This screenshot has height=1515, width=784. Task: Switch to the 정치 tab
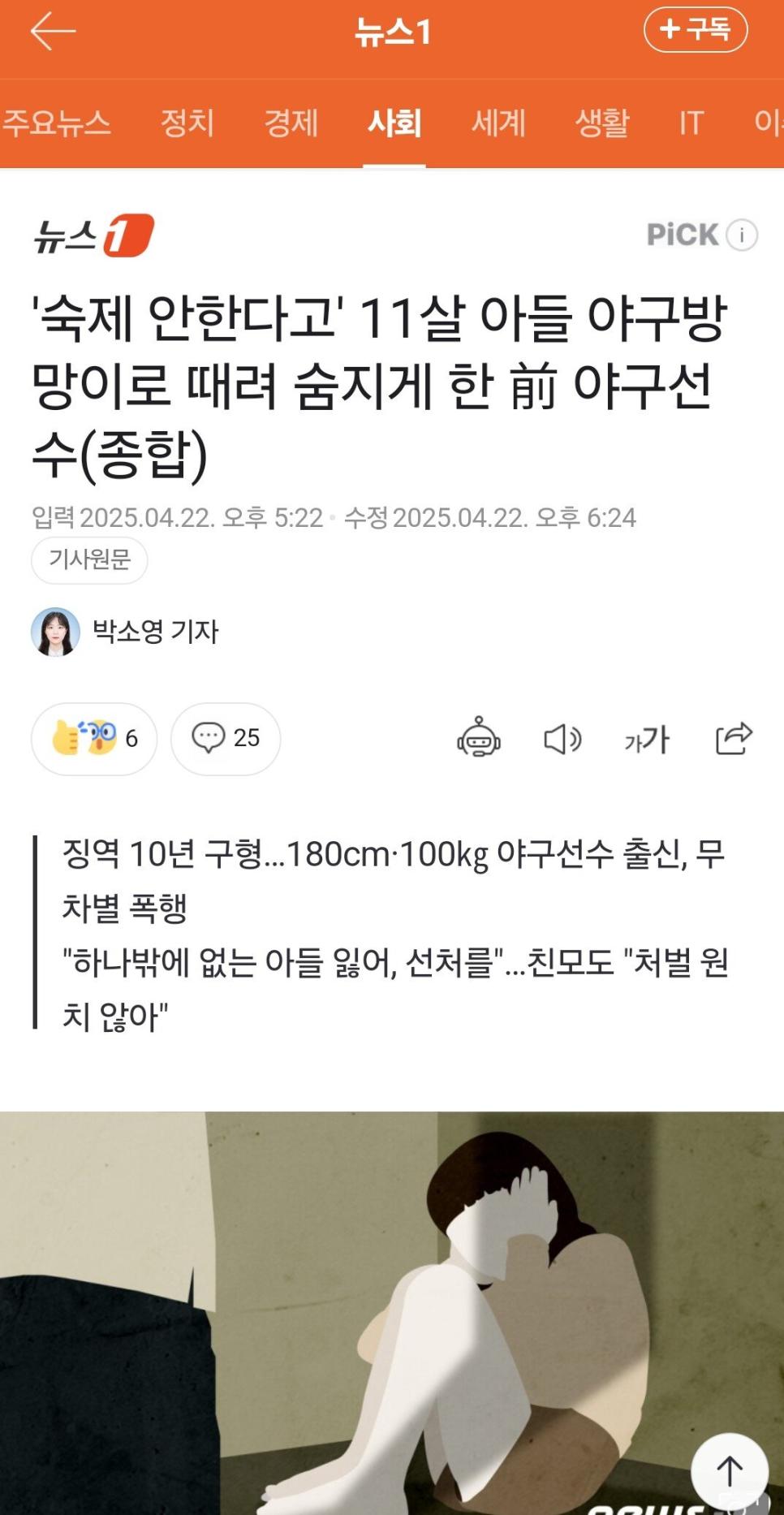coord(187,123)
